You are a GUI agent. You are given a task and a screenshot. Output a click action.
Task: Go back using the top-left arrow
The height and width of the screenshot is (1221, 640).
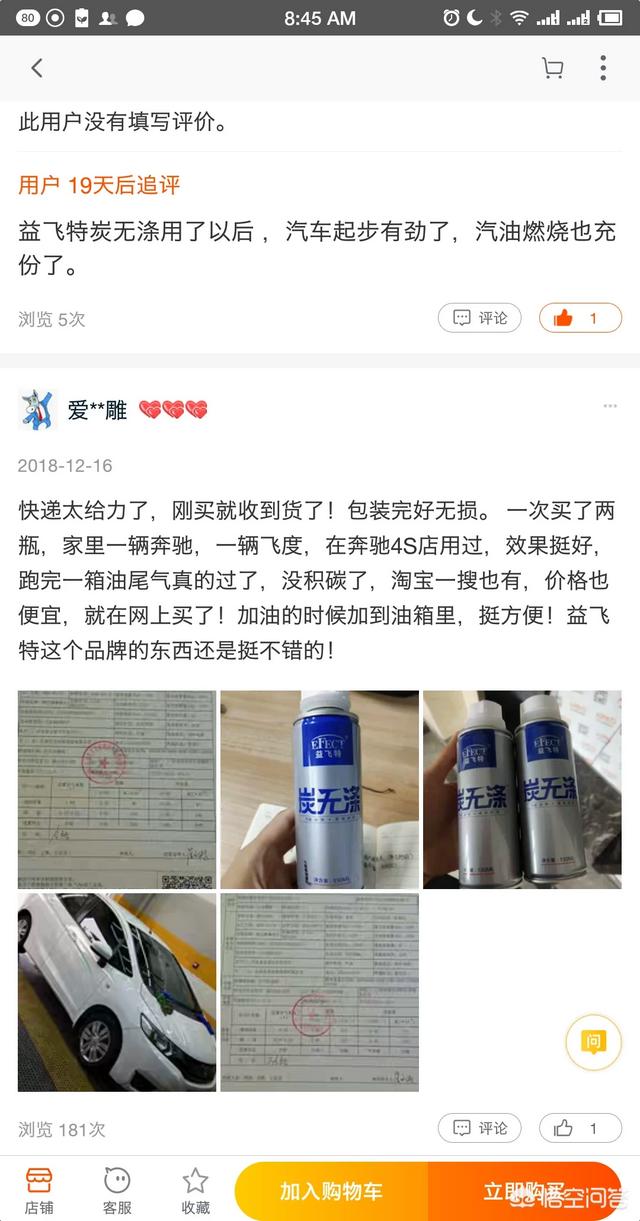point(37,68)
